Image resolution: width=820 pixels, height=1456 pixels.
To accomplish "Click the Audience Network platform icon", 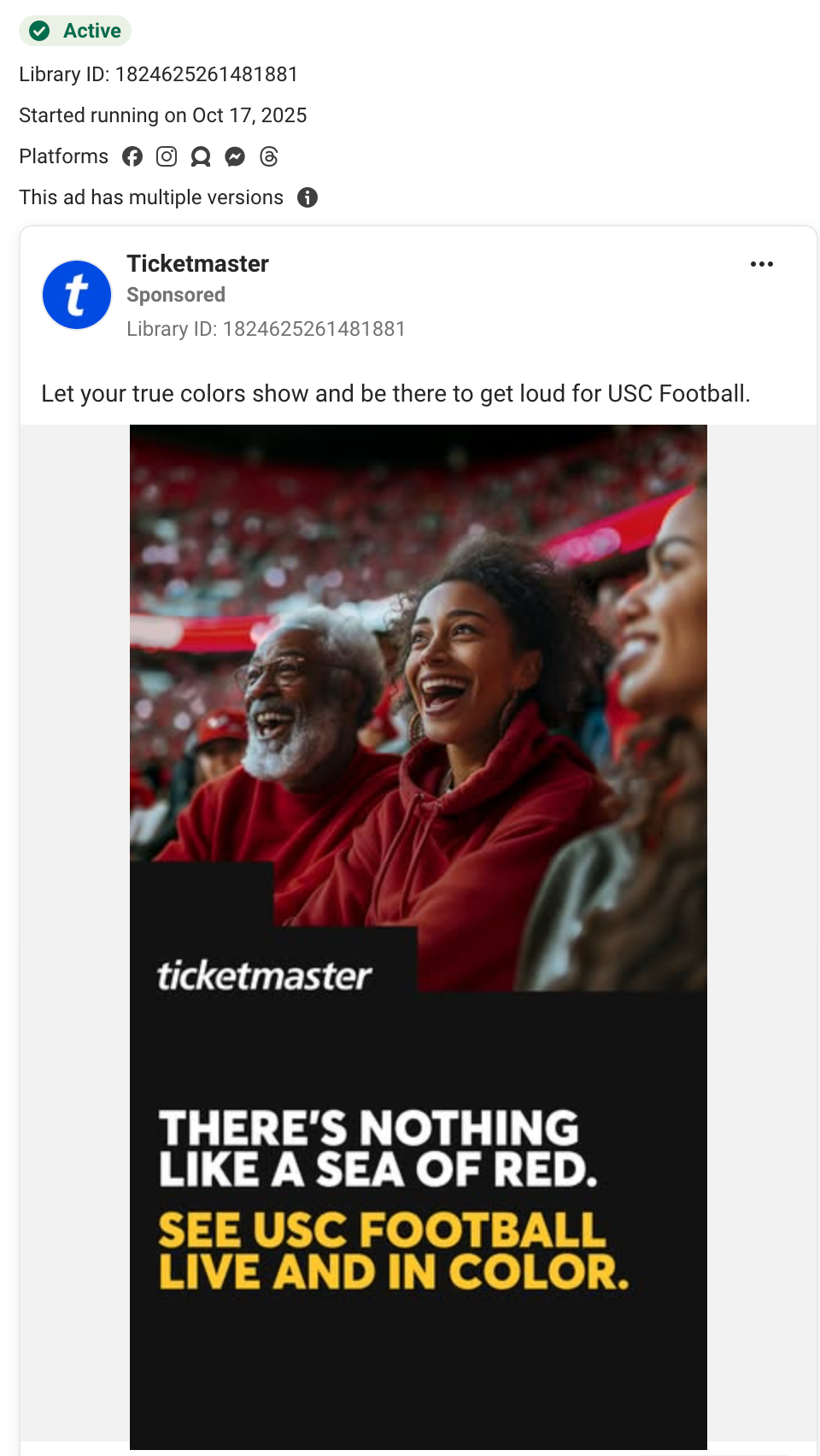I will point(201,157).
